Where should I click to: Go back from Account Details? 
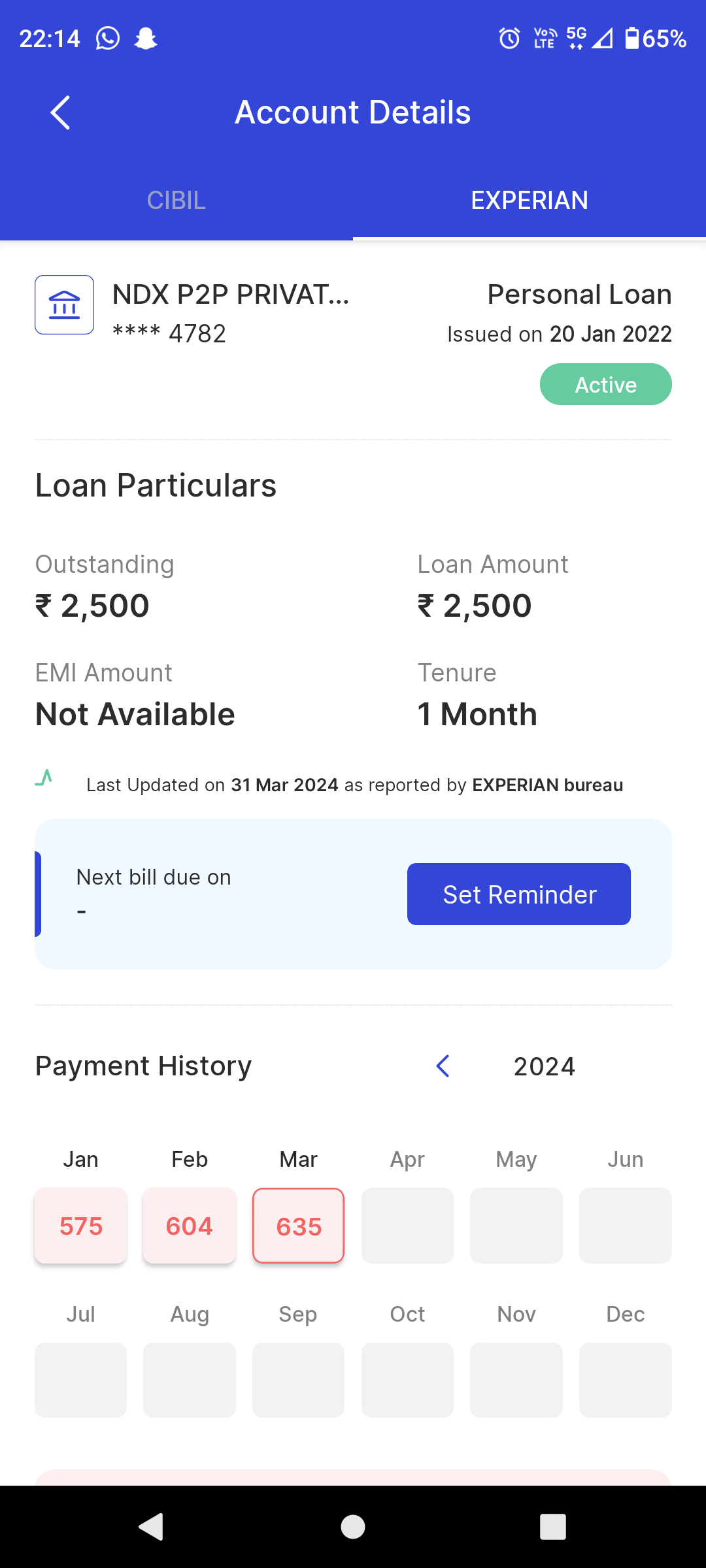60,112
